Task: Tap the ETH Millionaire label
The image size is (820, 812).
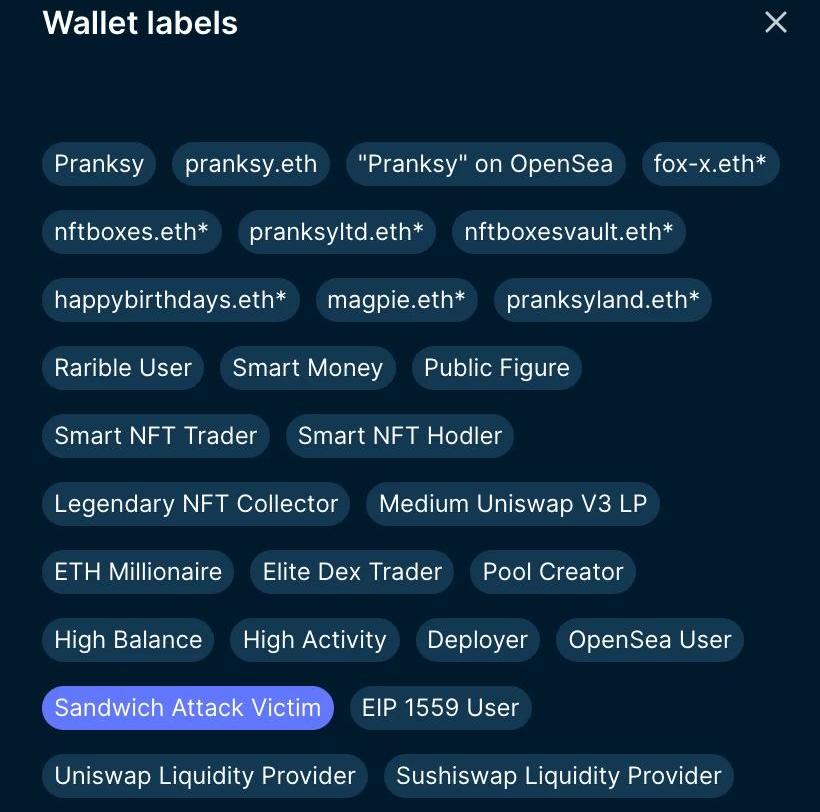Action: [x=138, y=572]
